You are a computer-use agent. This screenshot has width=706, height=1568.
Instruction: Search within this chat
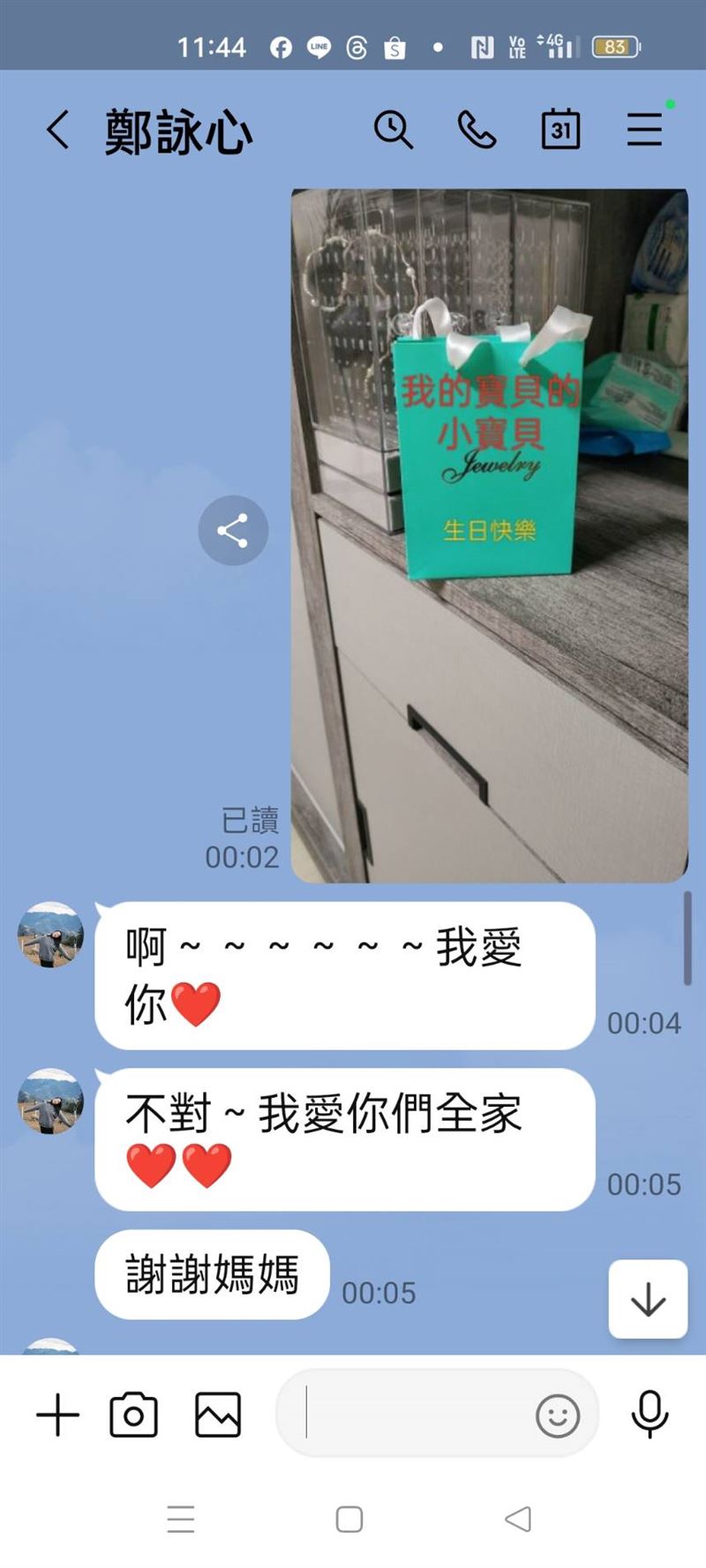coord(393,131)
